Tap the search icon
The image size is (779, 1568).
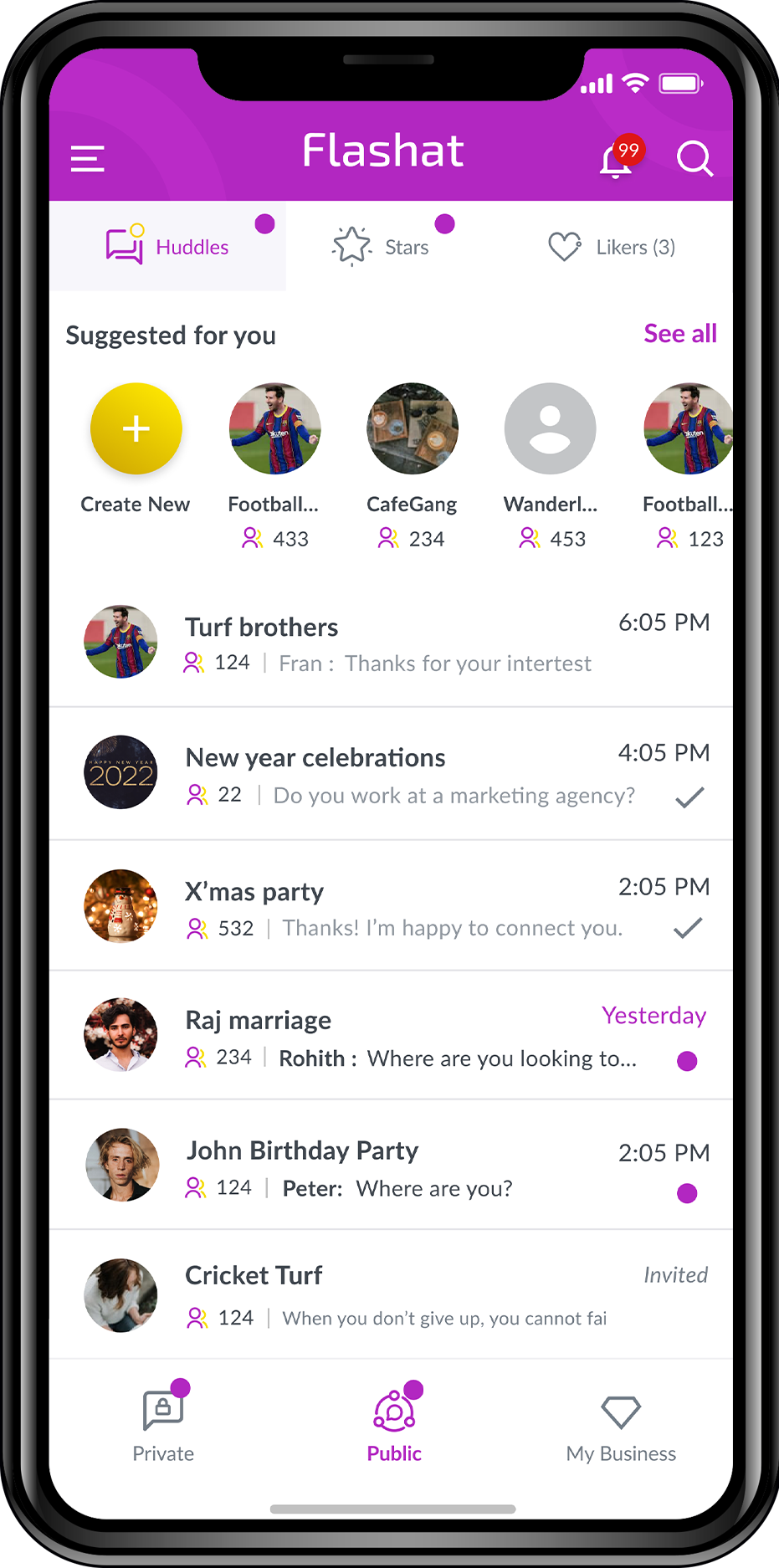click(x=694, y=158)
